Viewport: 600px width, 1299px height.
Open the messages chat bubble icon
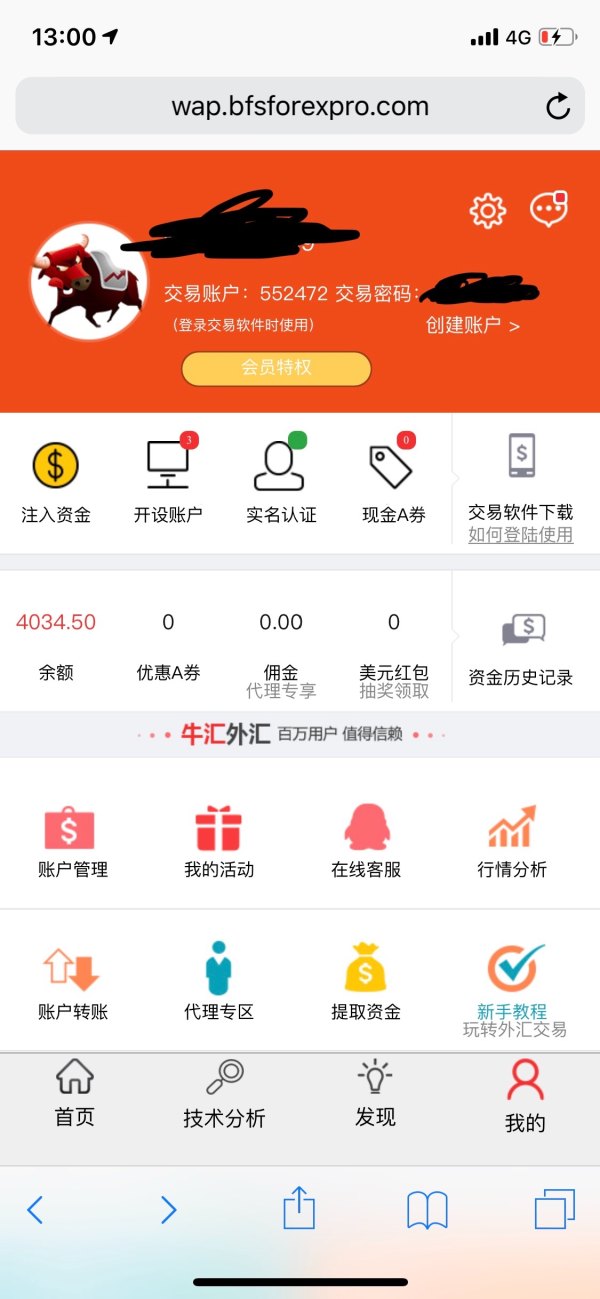(x=548, y=209)
